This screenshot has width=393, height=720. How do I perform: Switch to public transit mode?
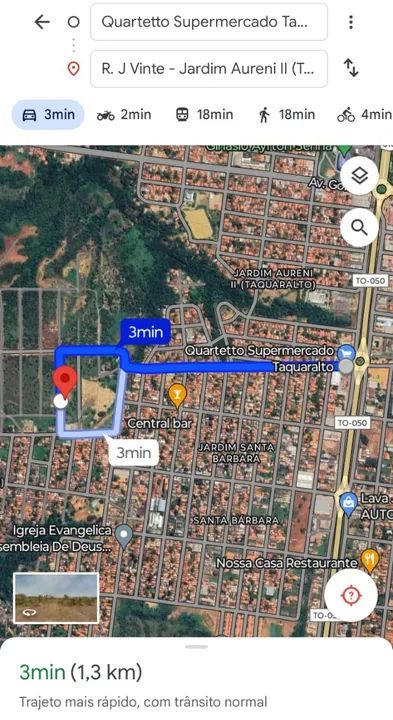(x=205, y=114)
